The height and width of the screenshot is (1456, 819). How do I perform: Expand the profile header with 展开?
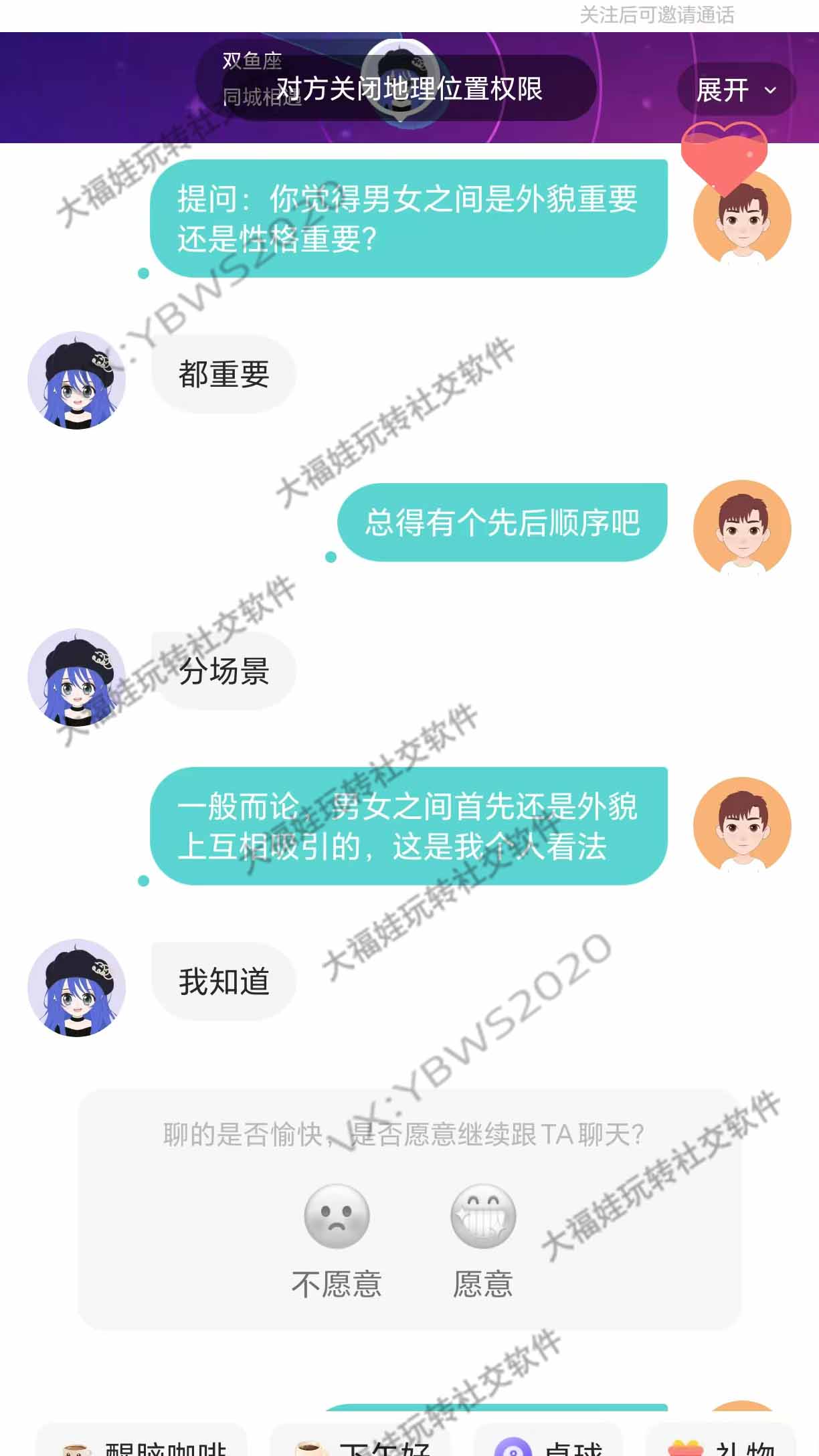[736, 90]
